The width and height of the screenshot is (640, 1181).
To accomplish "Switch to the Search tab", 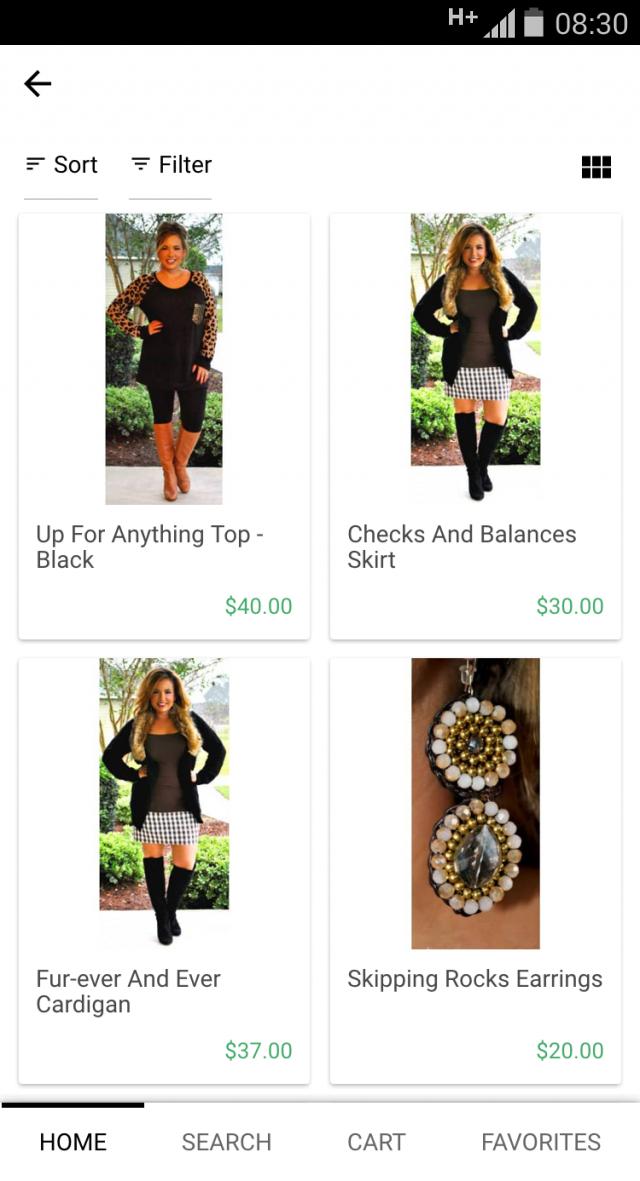I will click(226, 1142).
